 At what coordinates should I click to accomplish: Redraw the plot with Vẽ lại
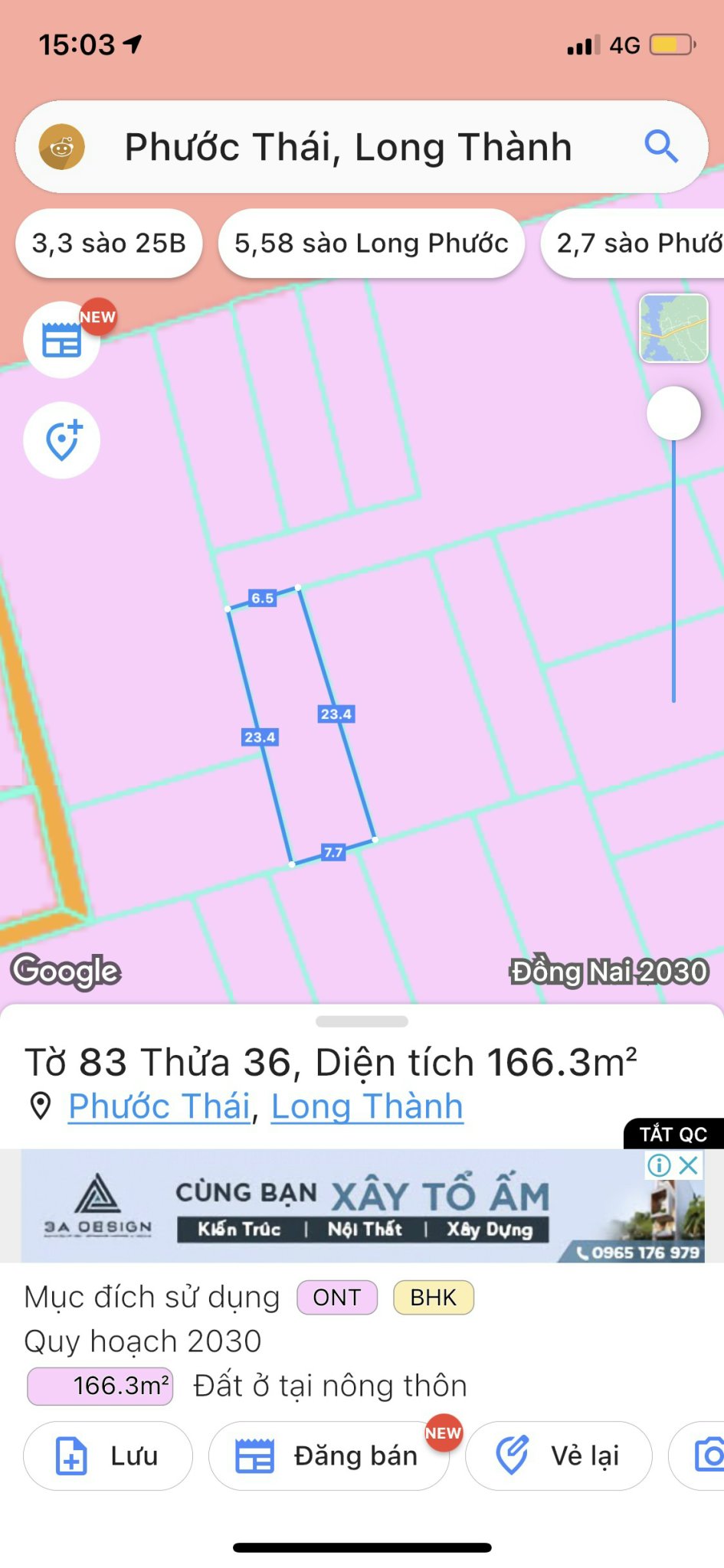coord(559,1455)
